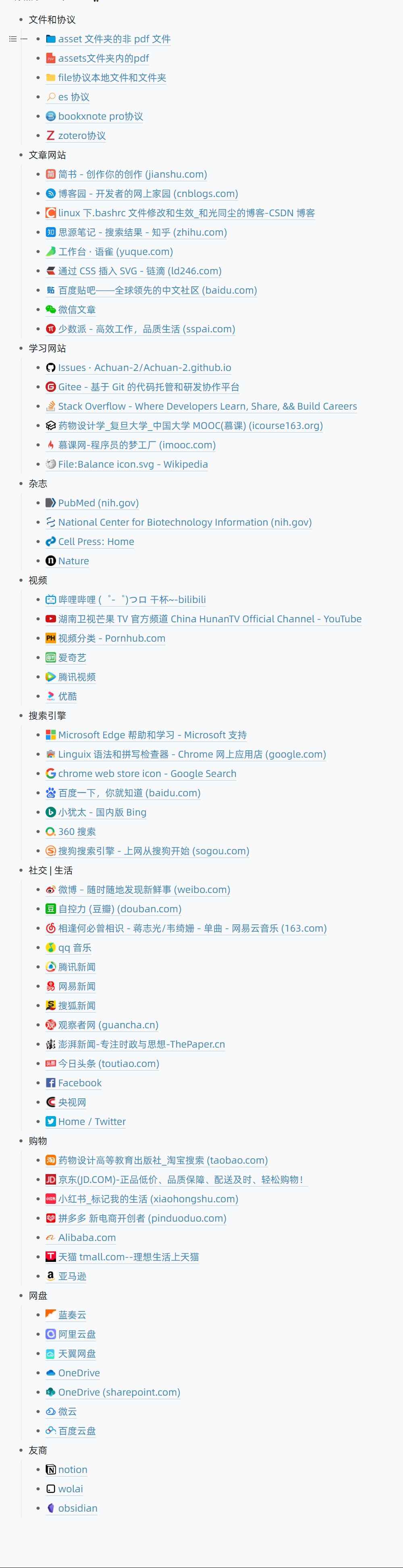The height and width of the screenshot is (1568, 403).
Task: Open the 小犹太 国内版 Bing link
Action: tap(102, 812)
